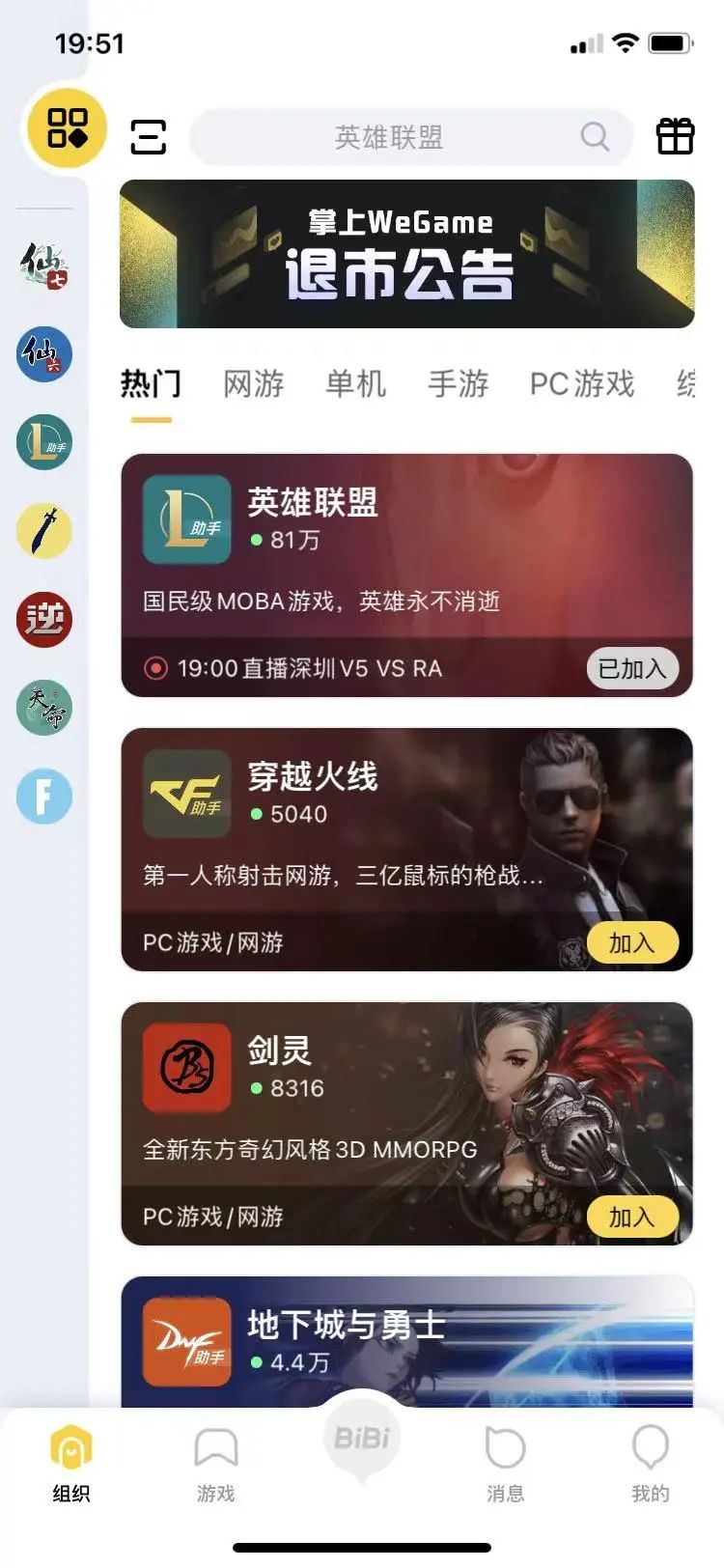This screenshot has height=1568, width=724.
Task: Switch to the 网游 tab
Action: click(x=253, y=384)
